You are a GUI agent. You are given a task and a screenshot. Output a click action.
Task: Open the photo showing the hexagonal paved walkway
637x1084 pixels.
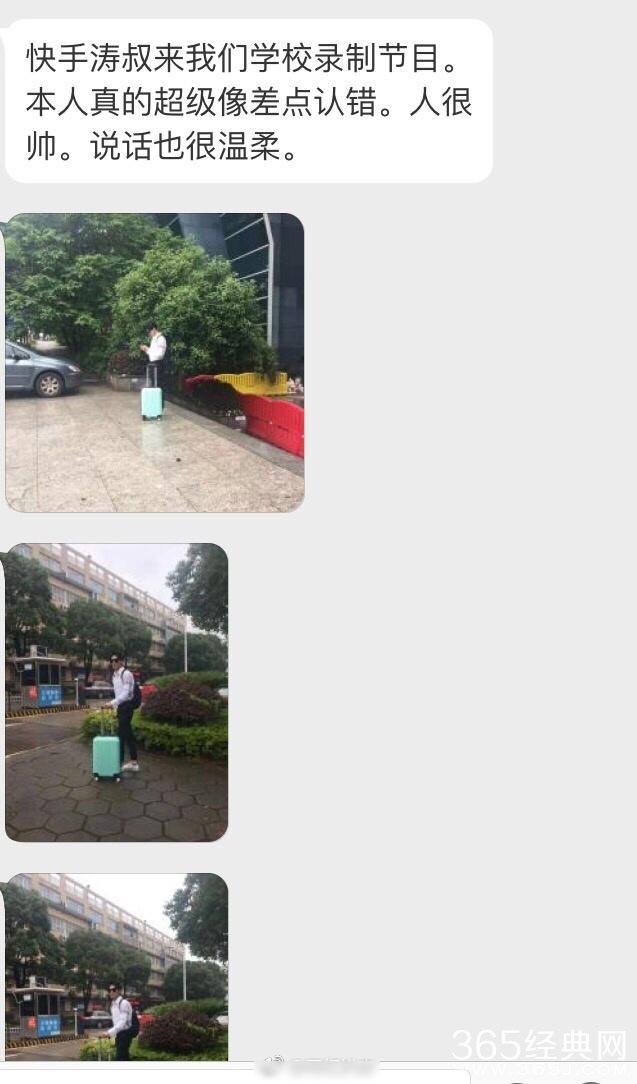pos(117,692)
